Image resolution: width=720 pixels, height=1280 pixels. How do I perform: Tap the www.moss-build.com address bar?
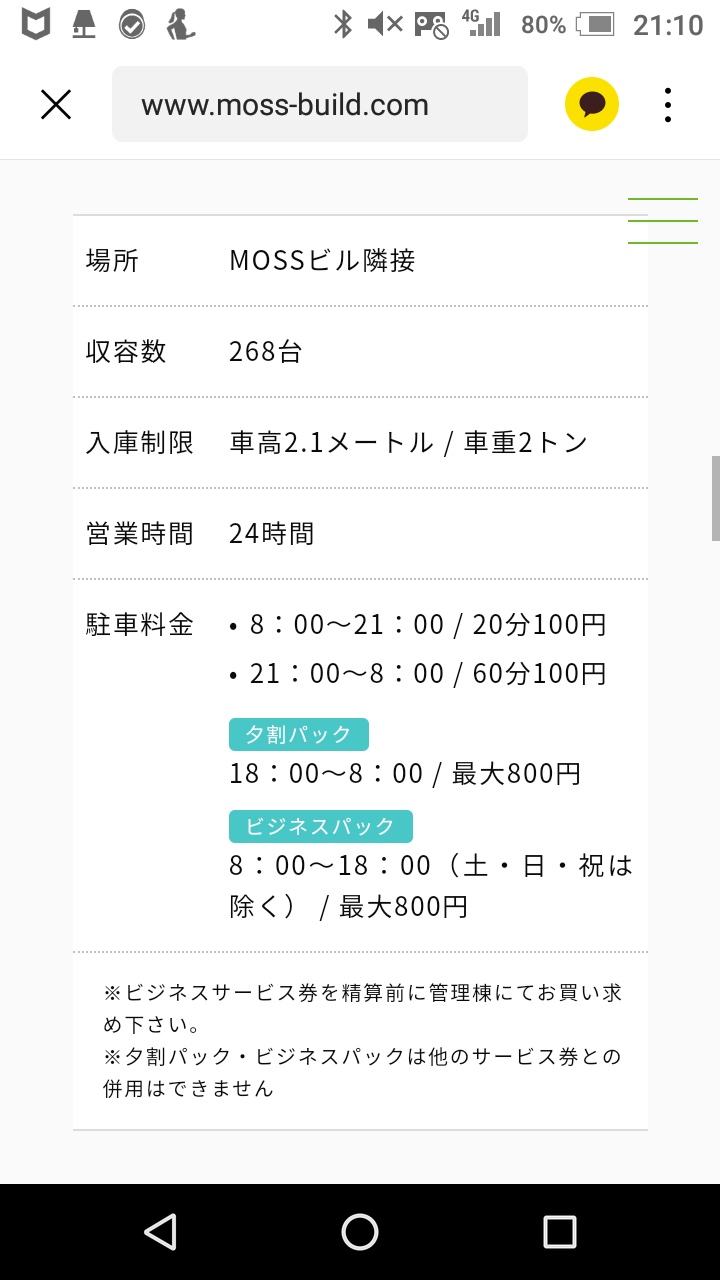pos(320,104)
